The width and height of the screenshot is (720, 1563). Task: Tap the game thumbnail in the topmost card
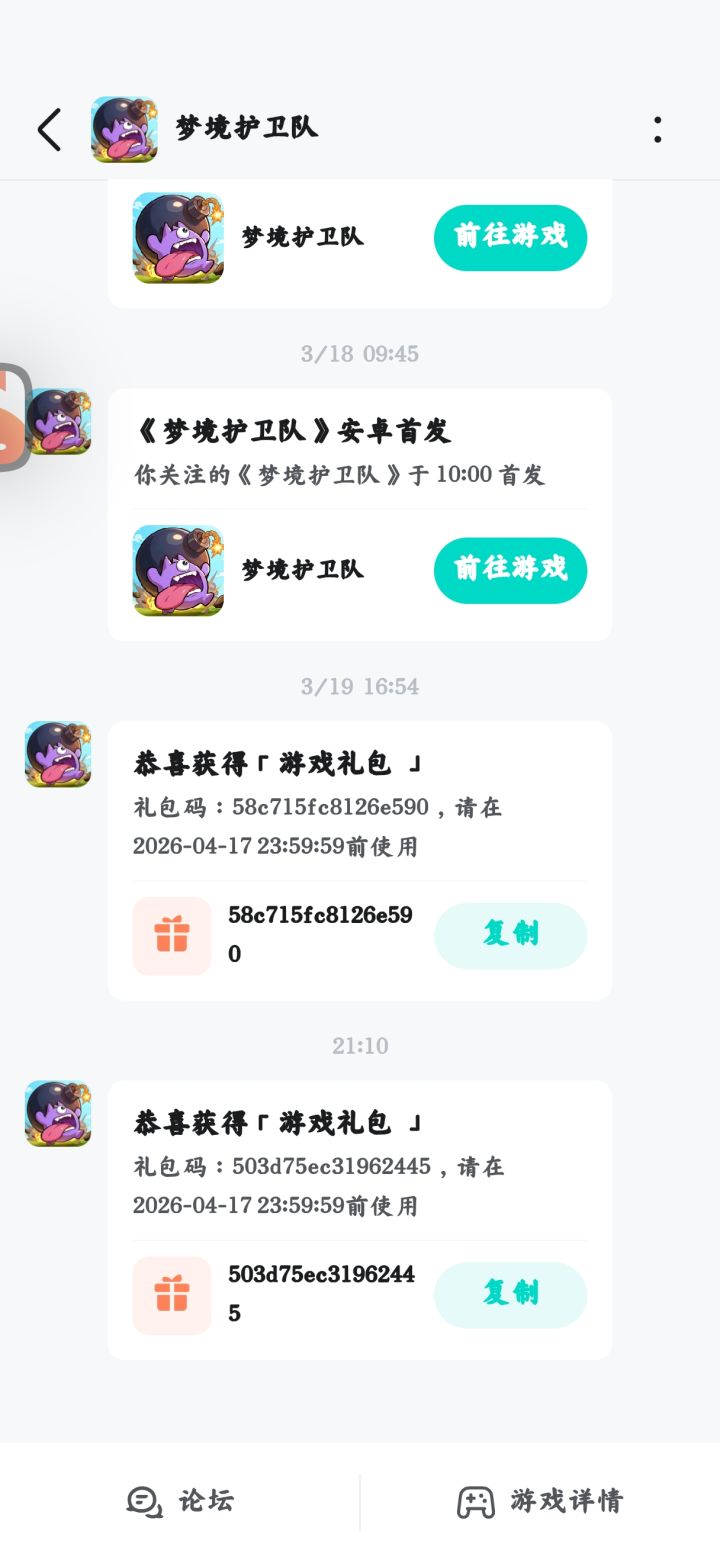tap(177, 238)
